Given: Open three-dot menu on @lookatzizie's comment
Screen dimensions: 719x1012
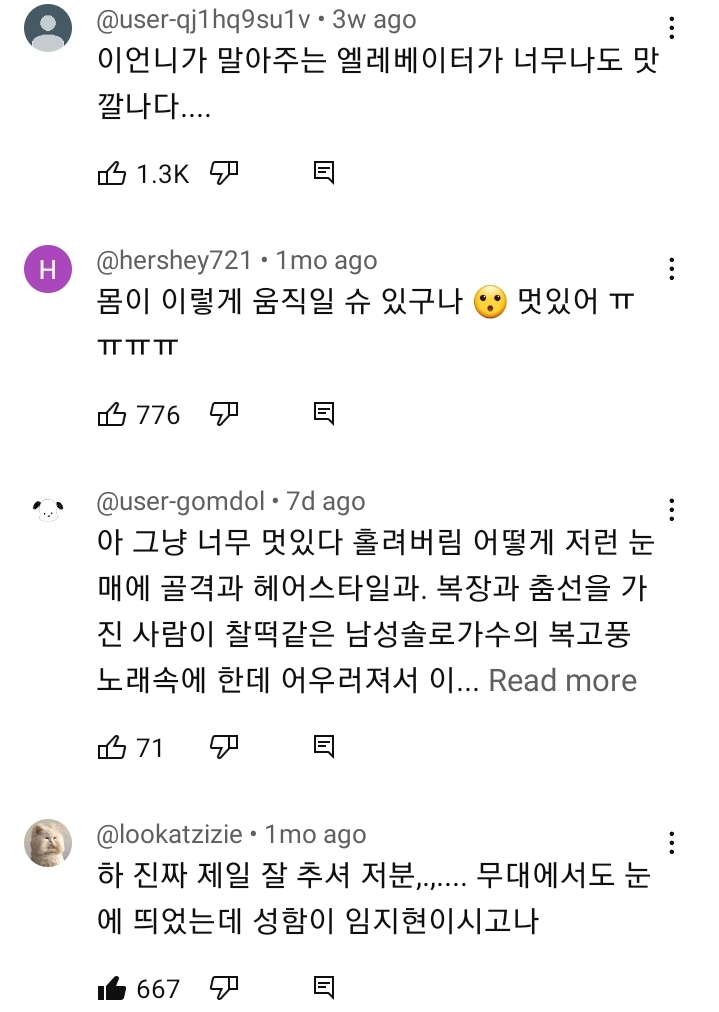Looking at the screenshot, I should click(672, 842).
